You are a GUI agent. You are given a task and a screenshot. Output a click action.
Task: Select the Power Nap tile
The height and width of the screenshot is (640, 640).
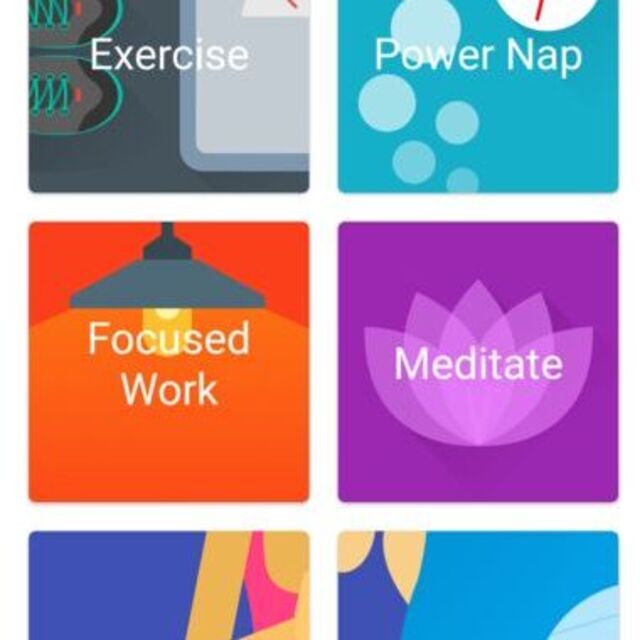point(478,96)
